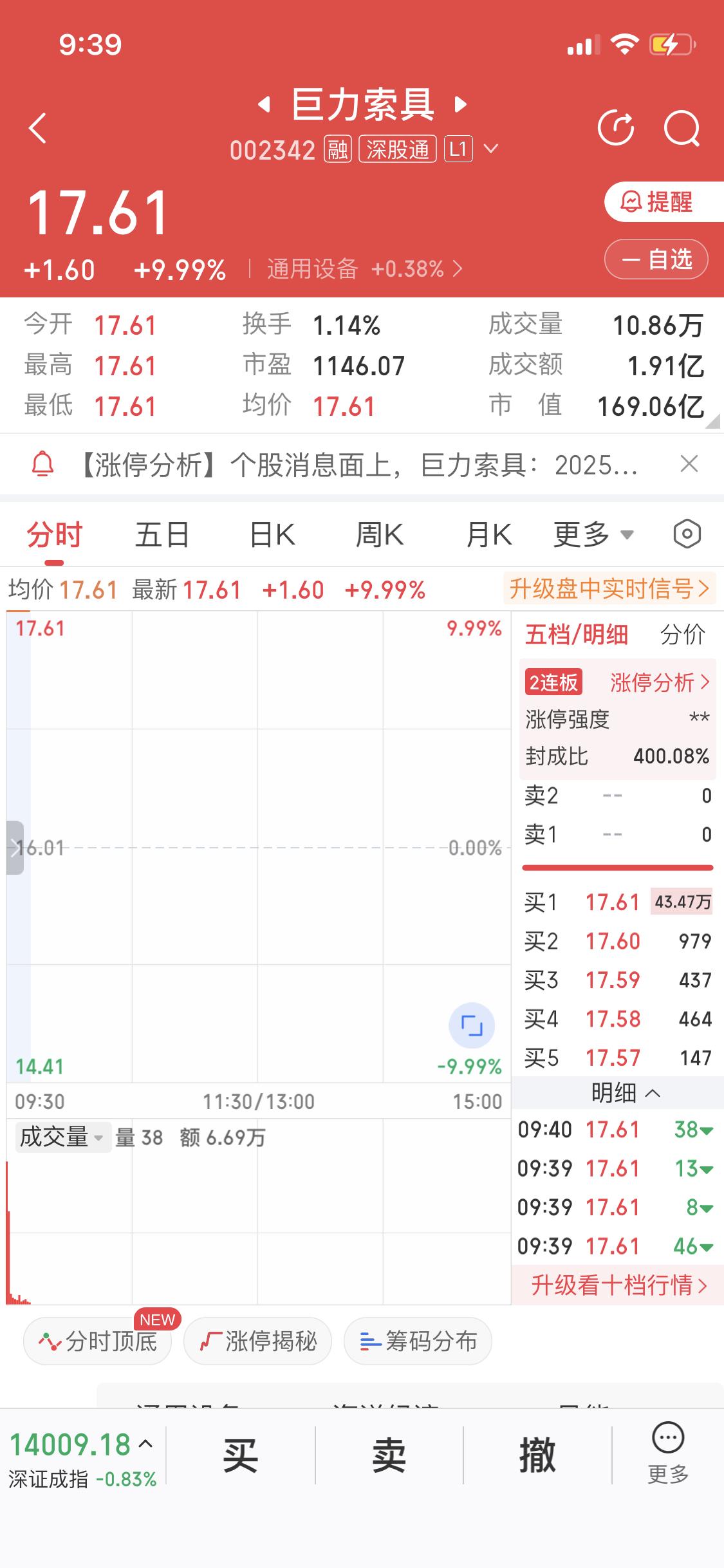The image size is (724, 1568).
Task: Dismiss the 涨停分析 notice with the X
Action: click(x=689, y=465)
